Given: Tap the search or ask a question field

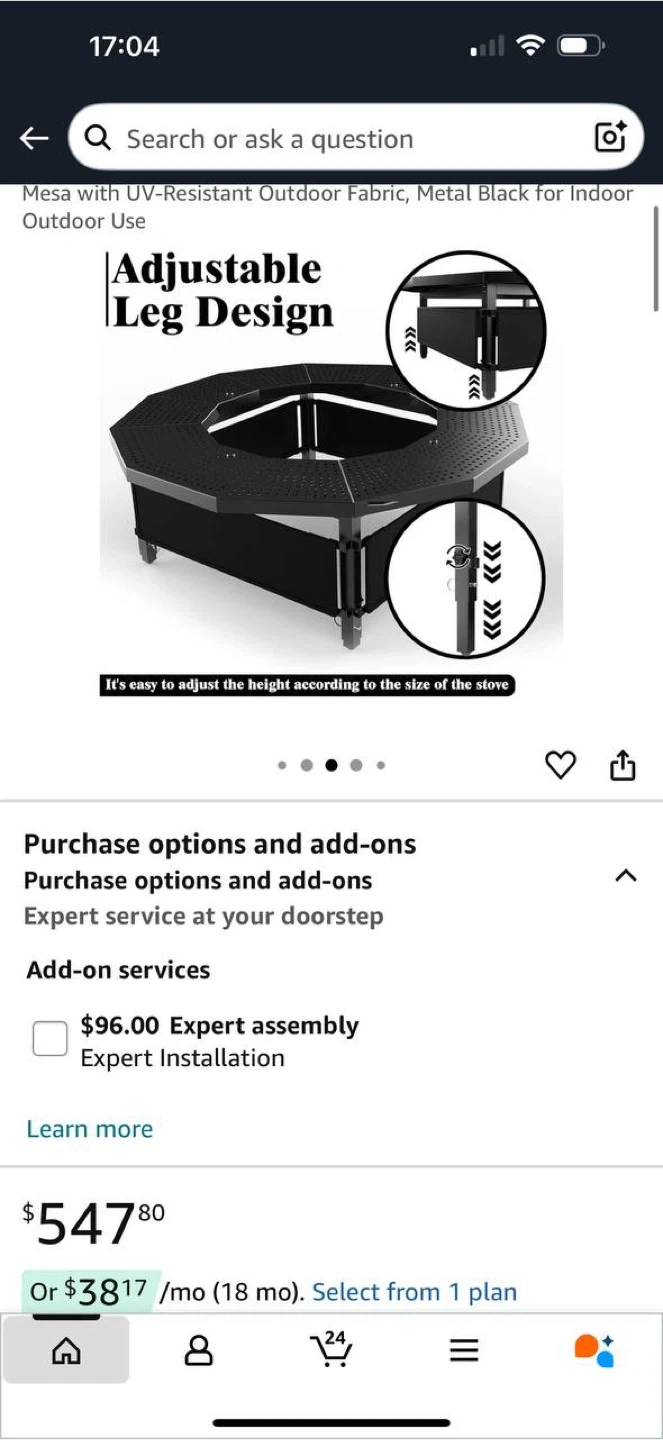Looking at the screenshot, I should click(x=330, y=139).
